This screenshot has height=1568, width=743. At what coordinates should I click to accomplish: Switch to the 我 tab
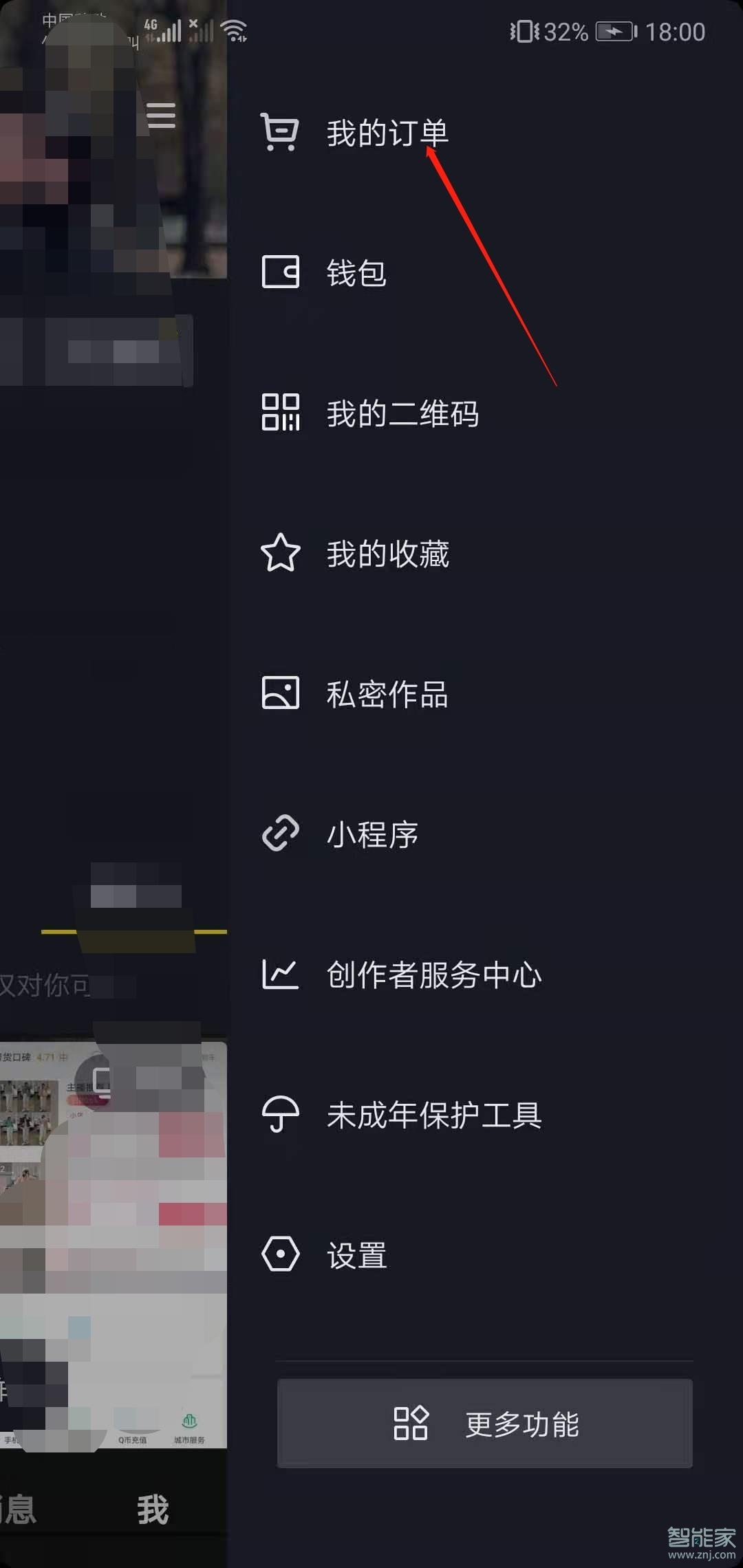coord(153,1510)
